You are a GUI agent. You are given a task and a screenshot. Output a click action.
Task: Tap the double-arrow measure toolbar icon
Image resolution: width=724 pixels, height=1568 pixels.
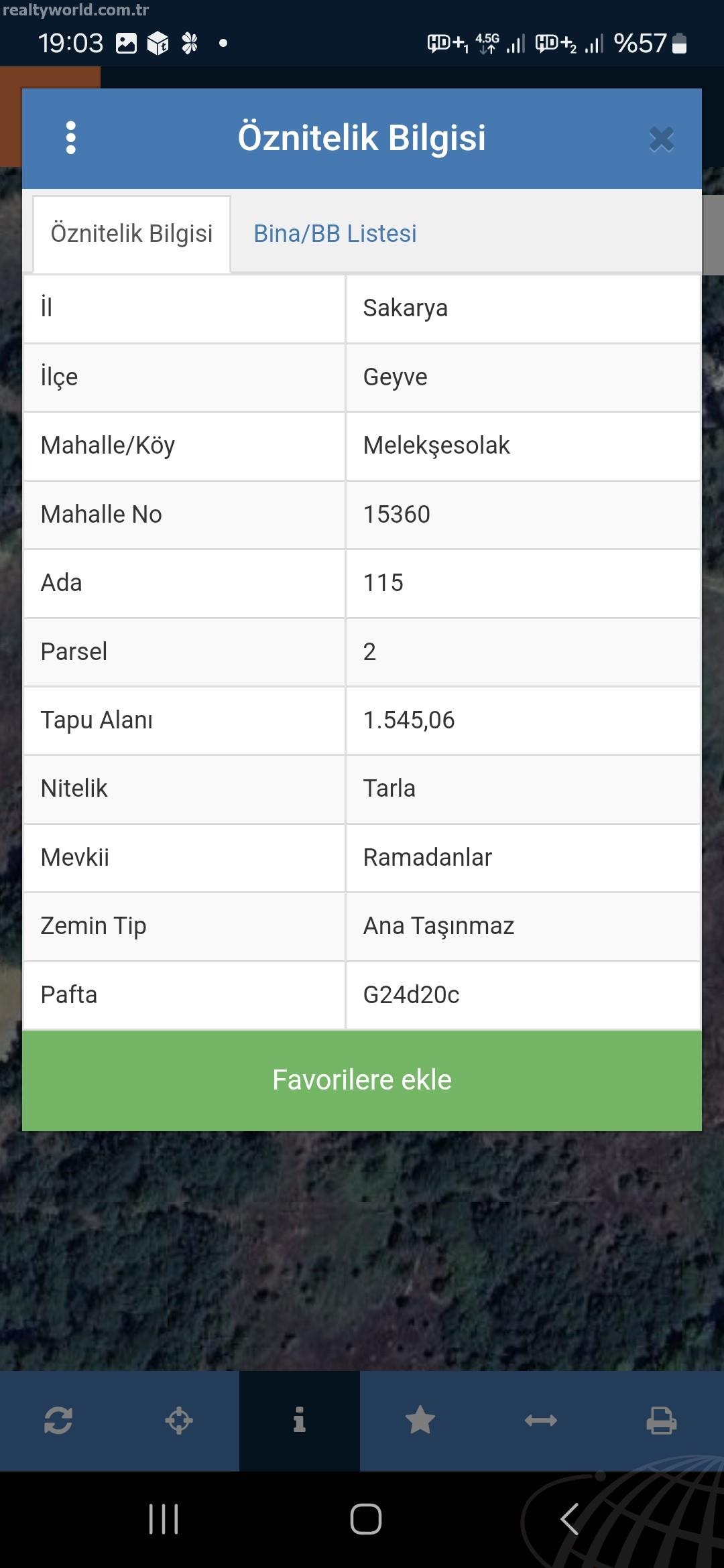pos(541,1420)
